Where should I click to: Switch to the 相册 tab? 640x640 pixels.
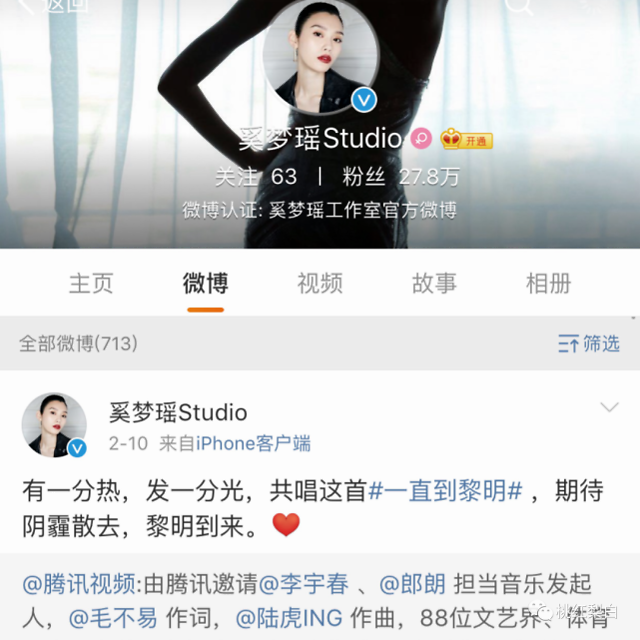pyautogui.click(x=549, y=283)
